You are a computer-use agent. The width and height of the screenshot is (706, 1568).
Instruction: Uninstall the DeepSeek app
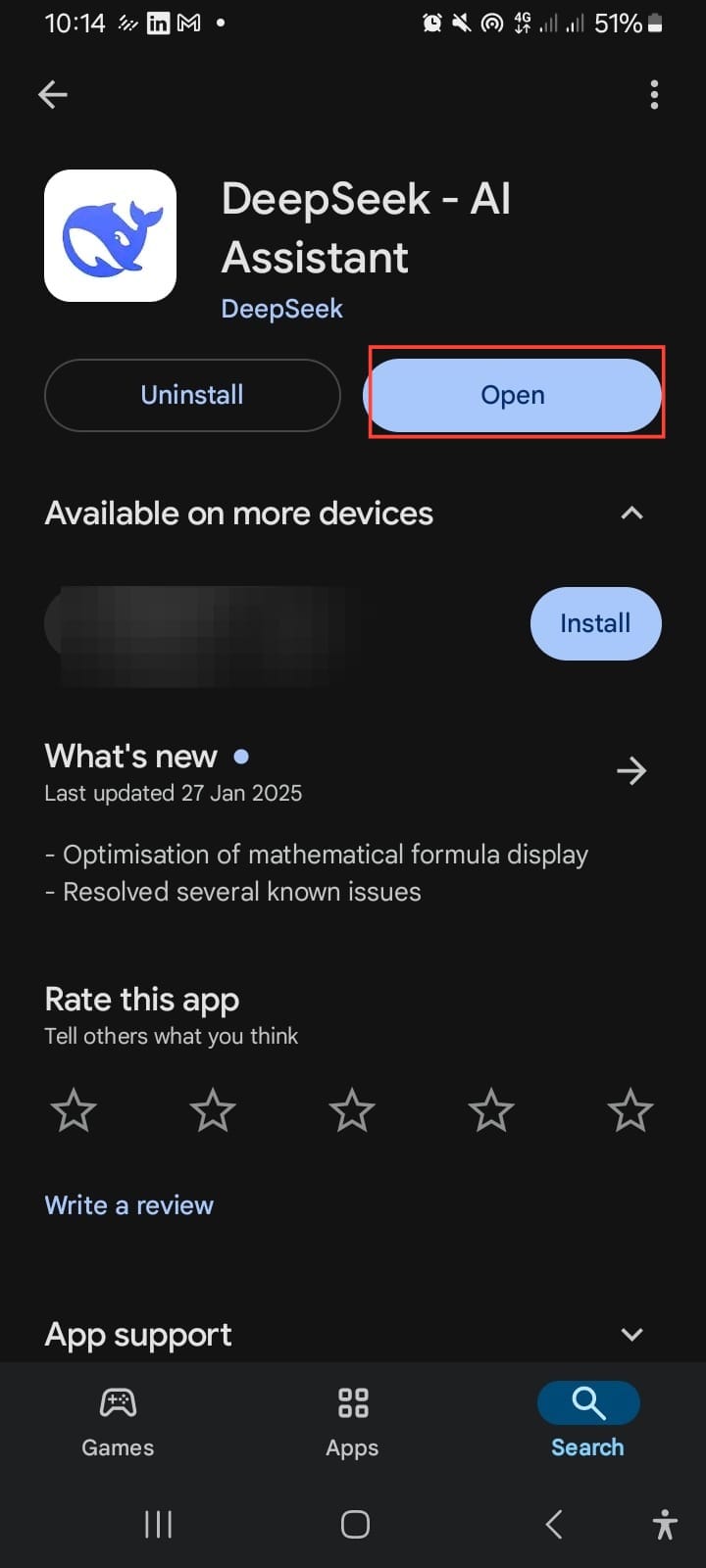[192, 395]
